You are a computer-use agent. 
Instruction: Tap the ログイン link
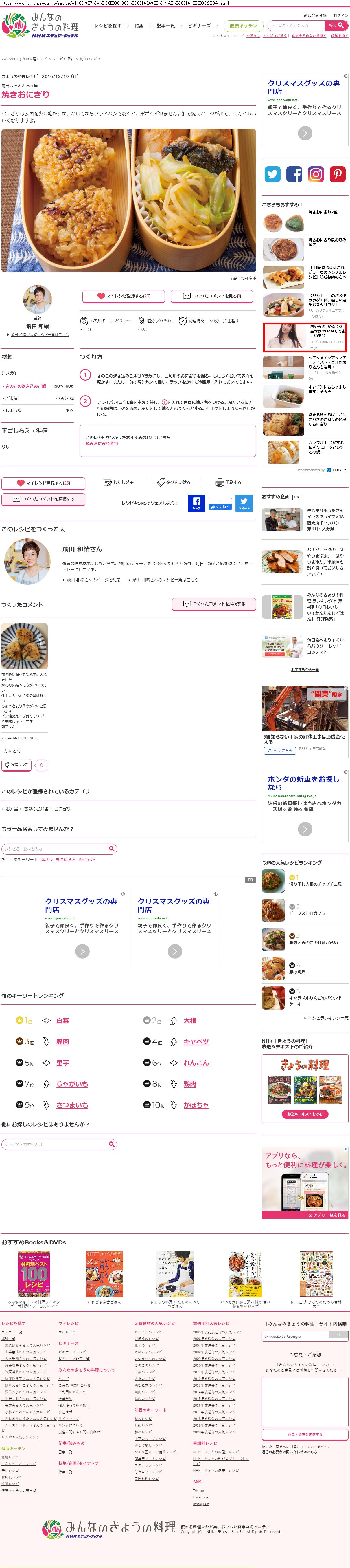coord(340,15)
